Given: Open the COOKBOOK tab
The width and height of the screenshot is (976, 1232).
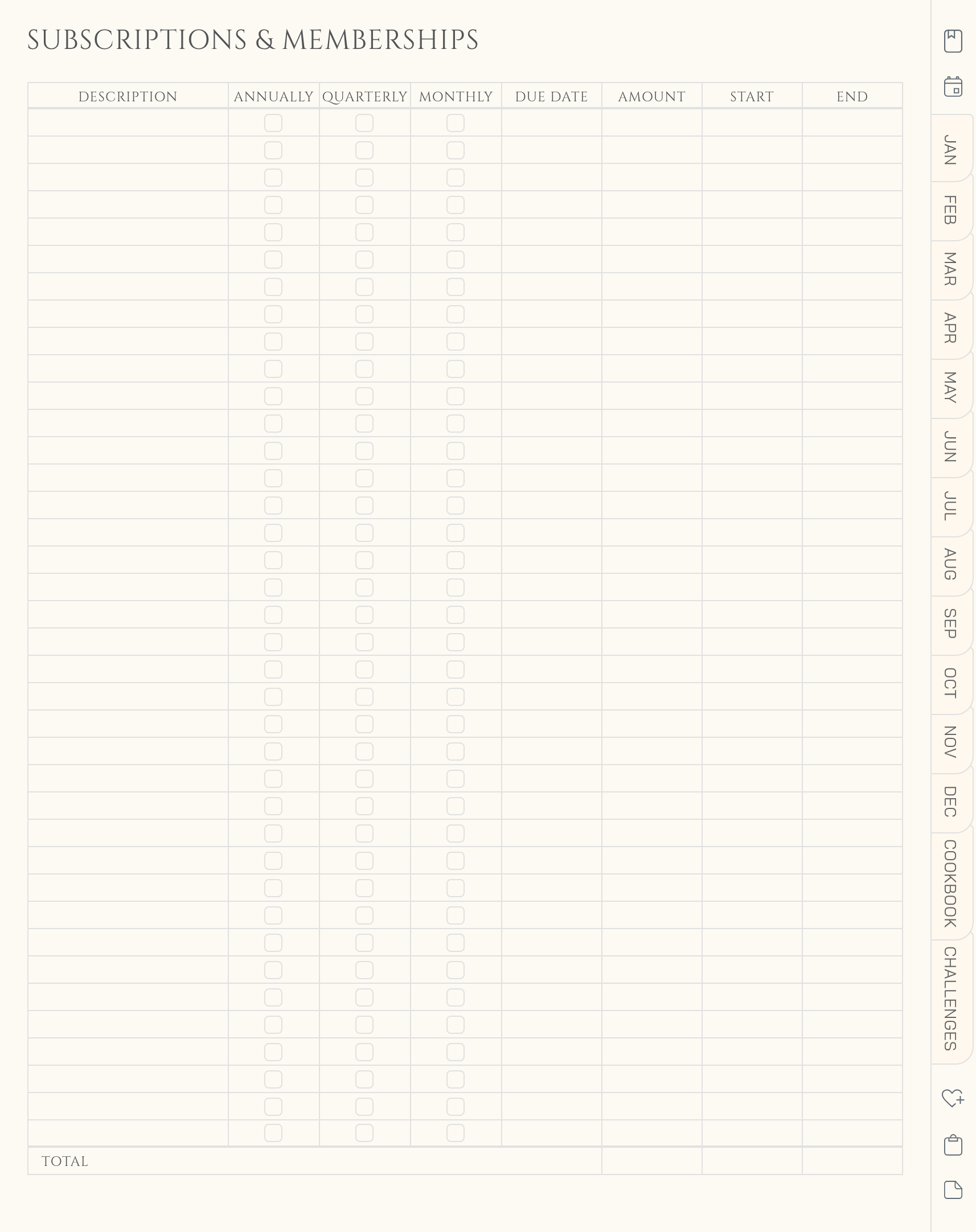Looking at the screenshot, I should coord(950,884).
